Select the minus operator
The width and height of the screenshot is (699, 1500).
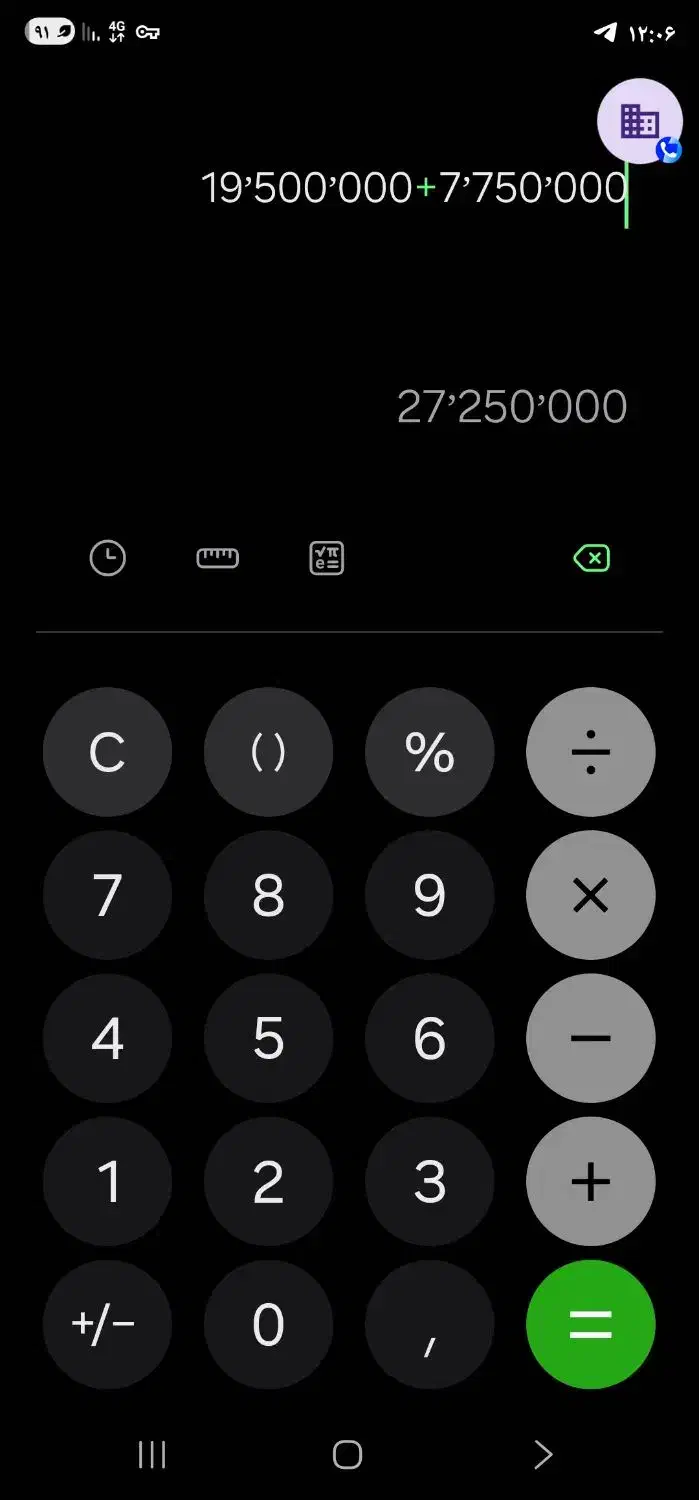pos(590,1038)
